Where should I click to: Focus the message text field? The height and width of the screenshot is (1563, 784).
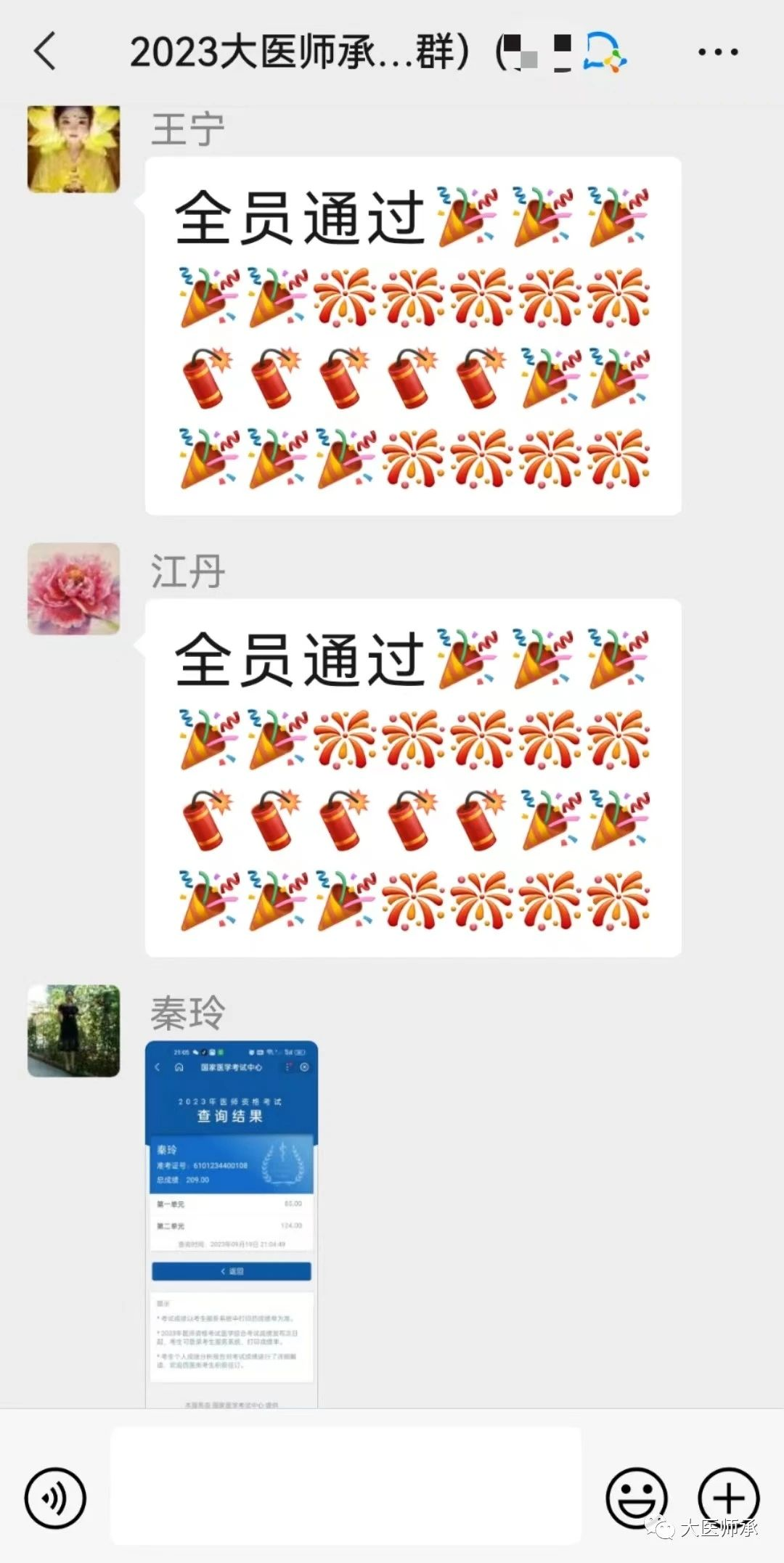[x=346, y=1485]
